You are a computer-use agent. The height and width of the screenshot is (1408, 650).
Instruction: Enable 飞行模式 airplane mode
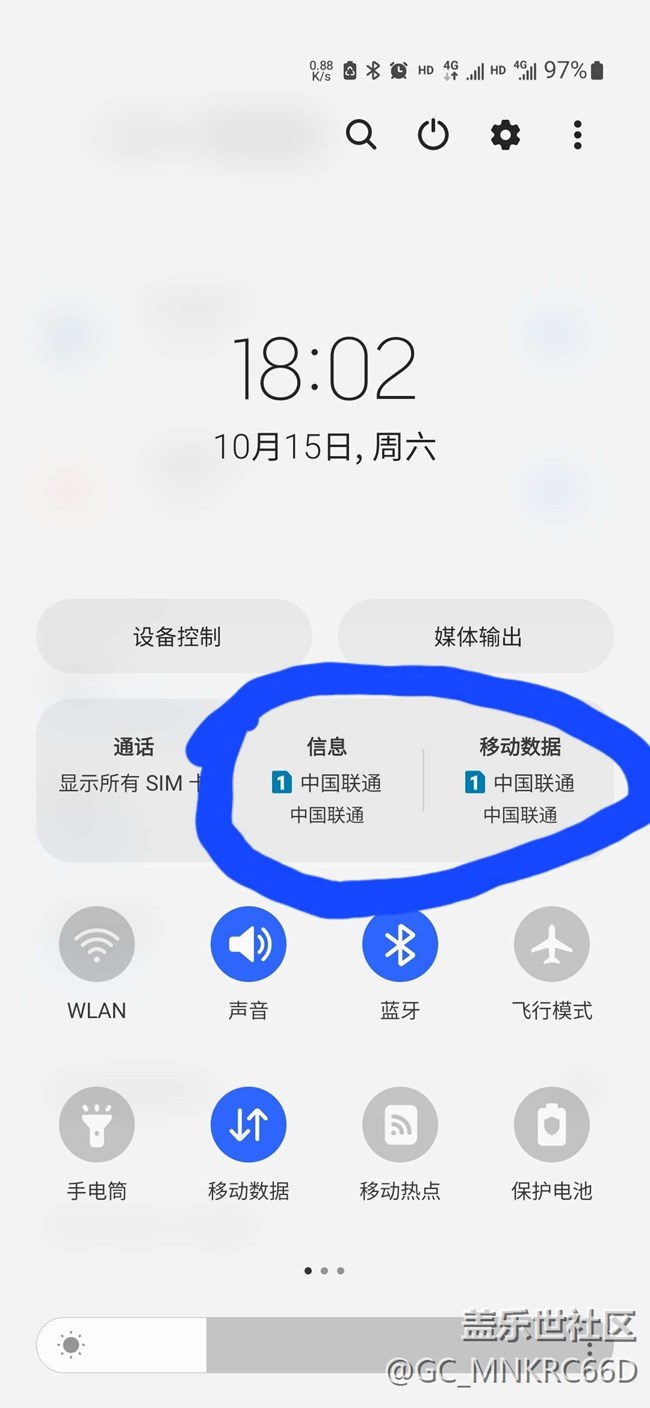551,945
